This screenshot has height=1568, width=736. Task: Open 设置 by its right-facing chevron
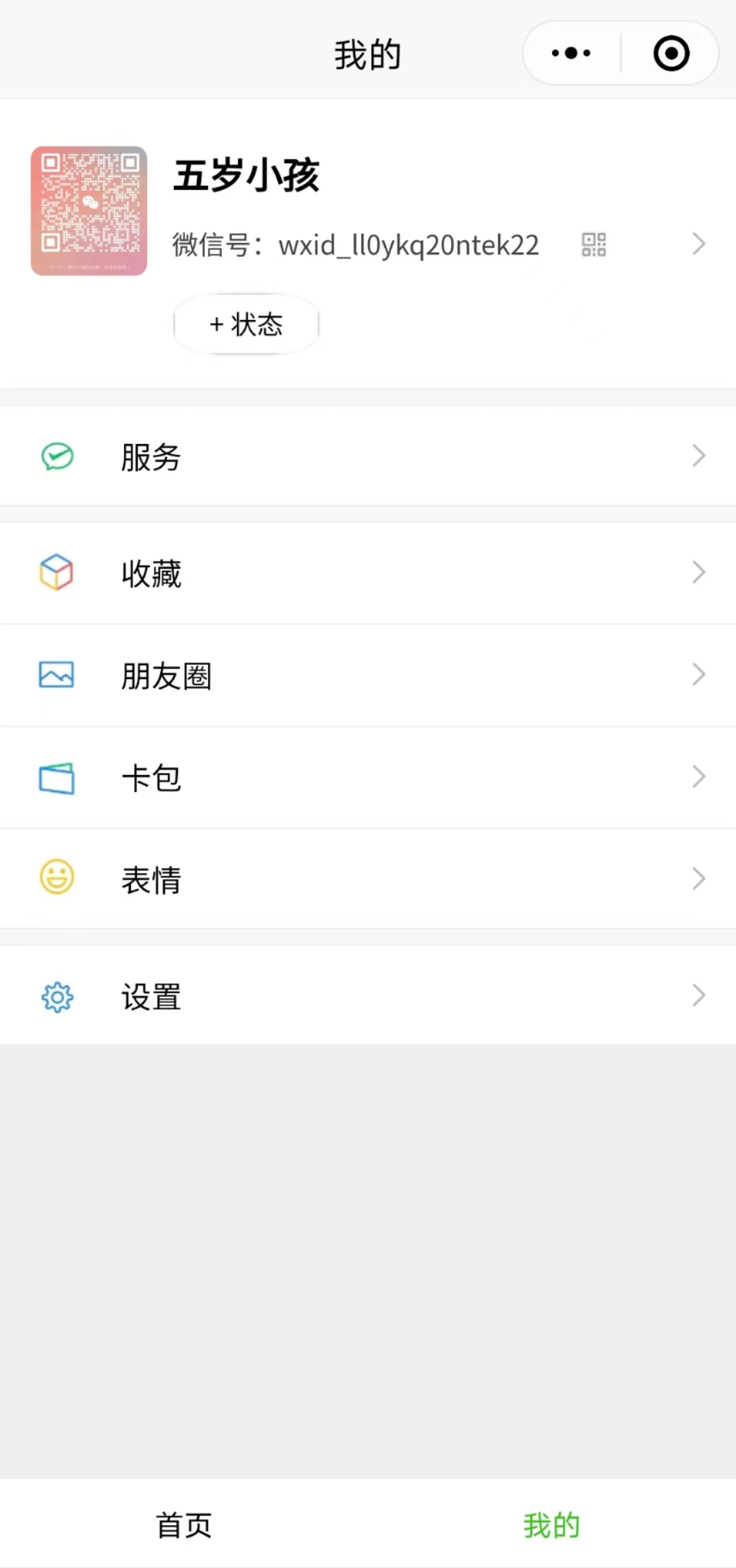pyautogui.click(x=698, y=997)
